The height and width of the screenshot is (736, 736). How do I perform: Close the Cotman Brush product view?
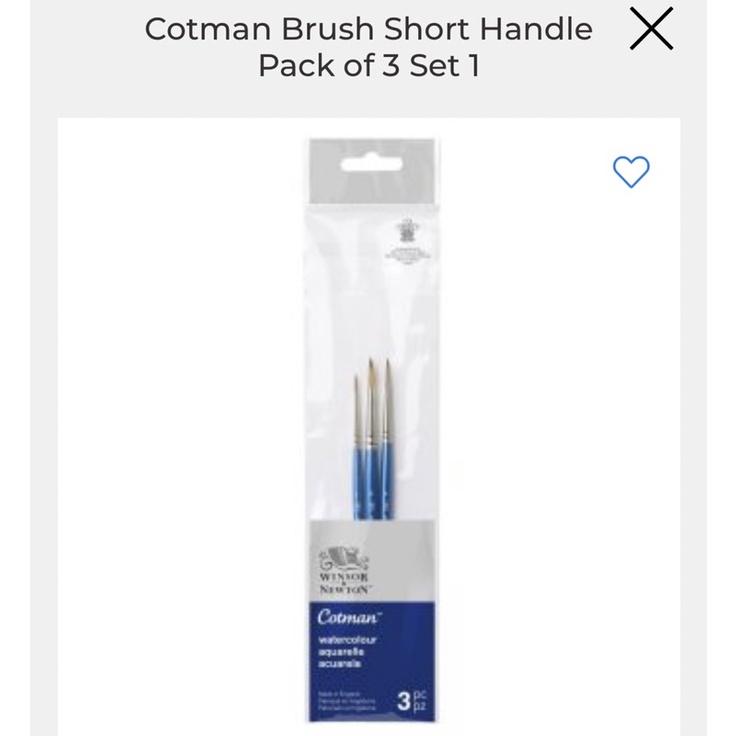(651, 28)
